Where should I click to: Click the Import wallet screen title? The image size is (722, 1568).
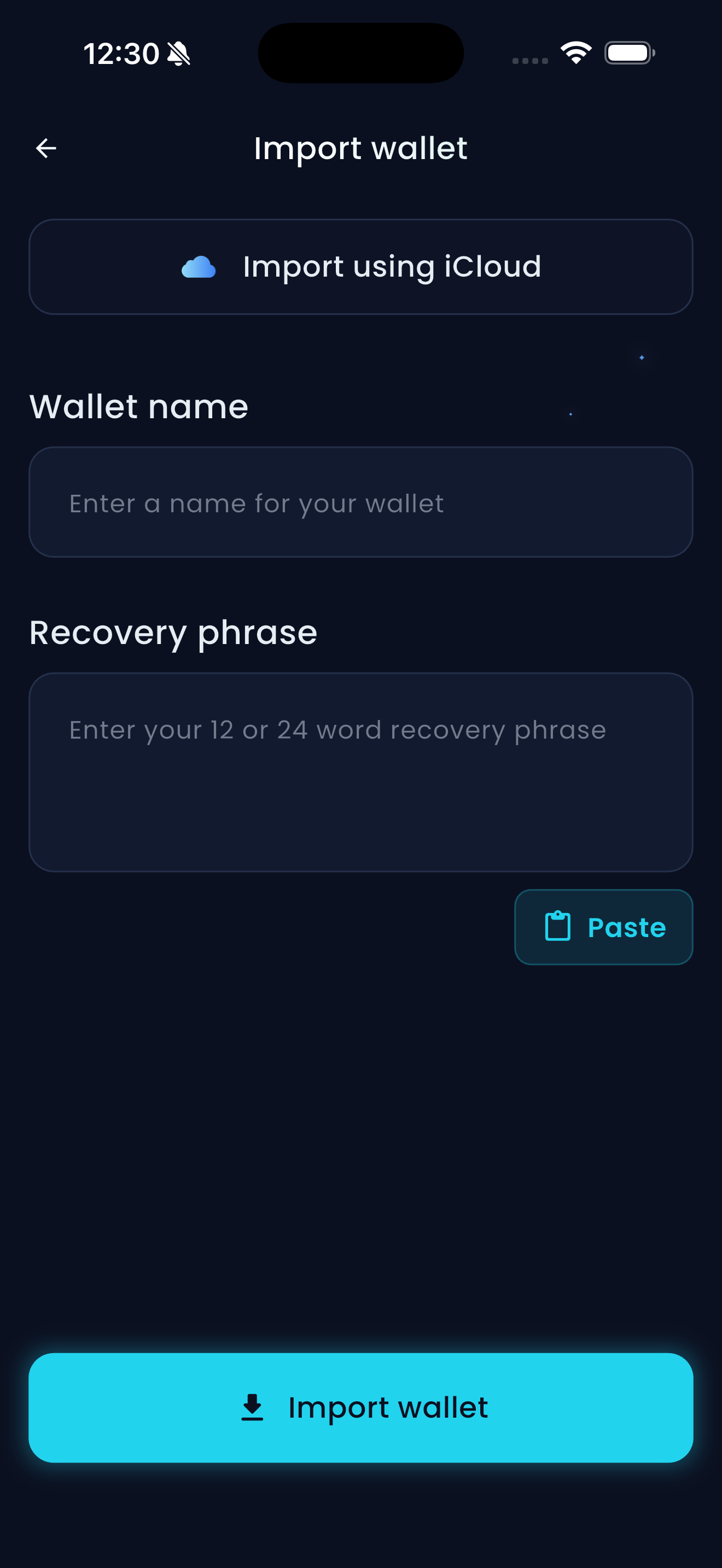coord(360,148)
